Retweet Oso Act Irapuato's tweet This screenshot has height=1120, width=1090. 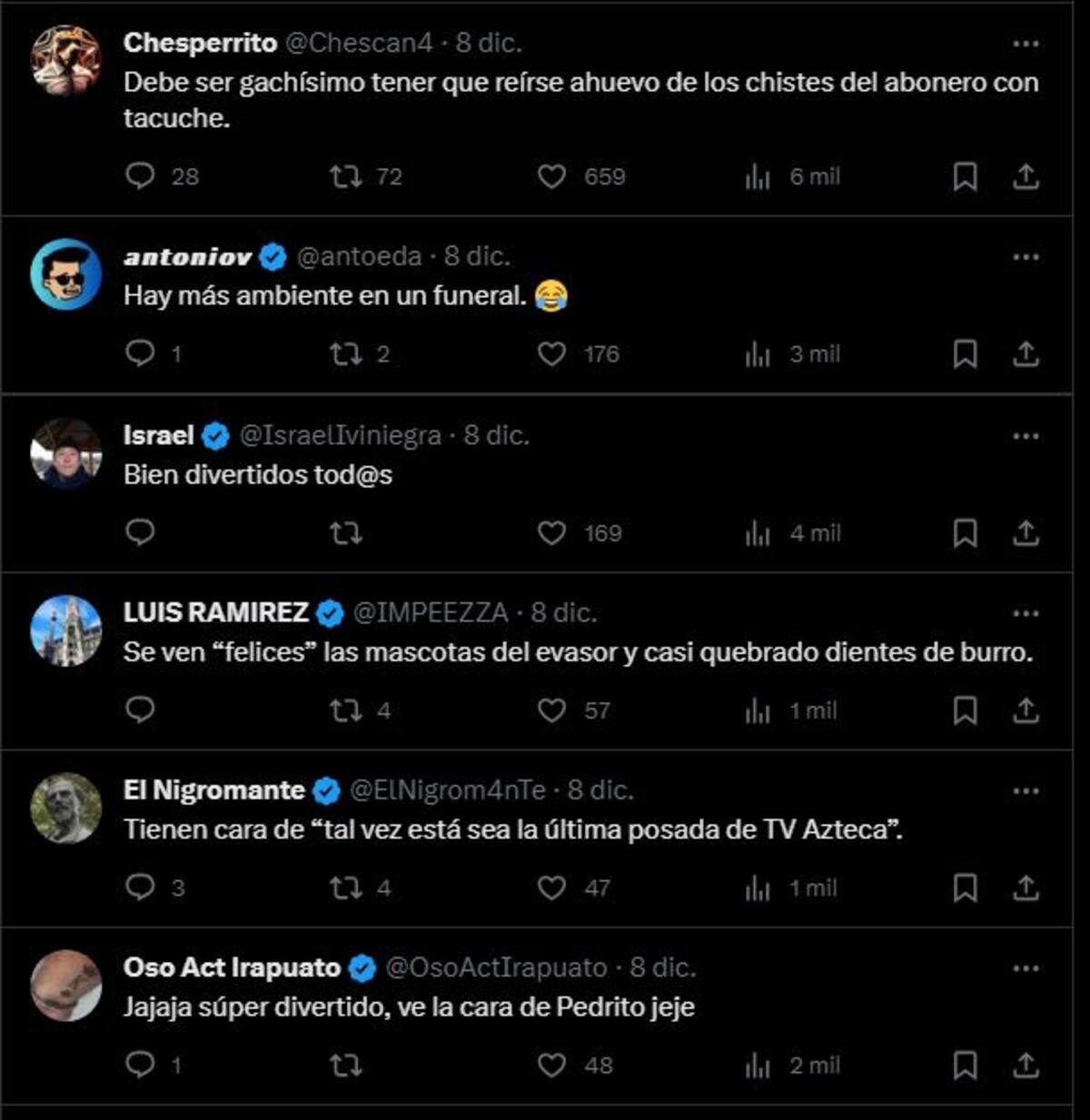(x=345, y=1065)
